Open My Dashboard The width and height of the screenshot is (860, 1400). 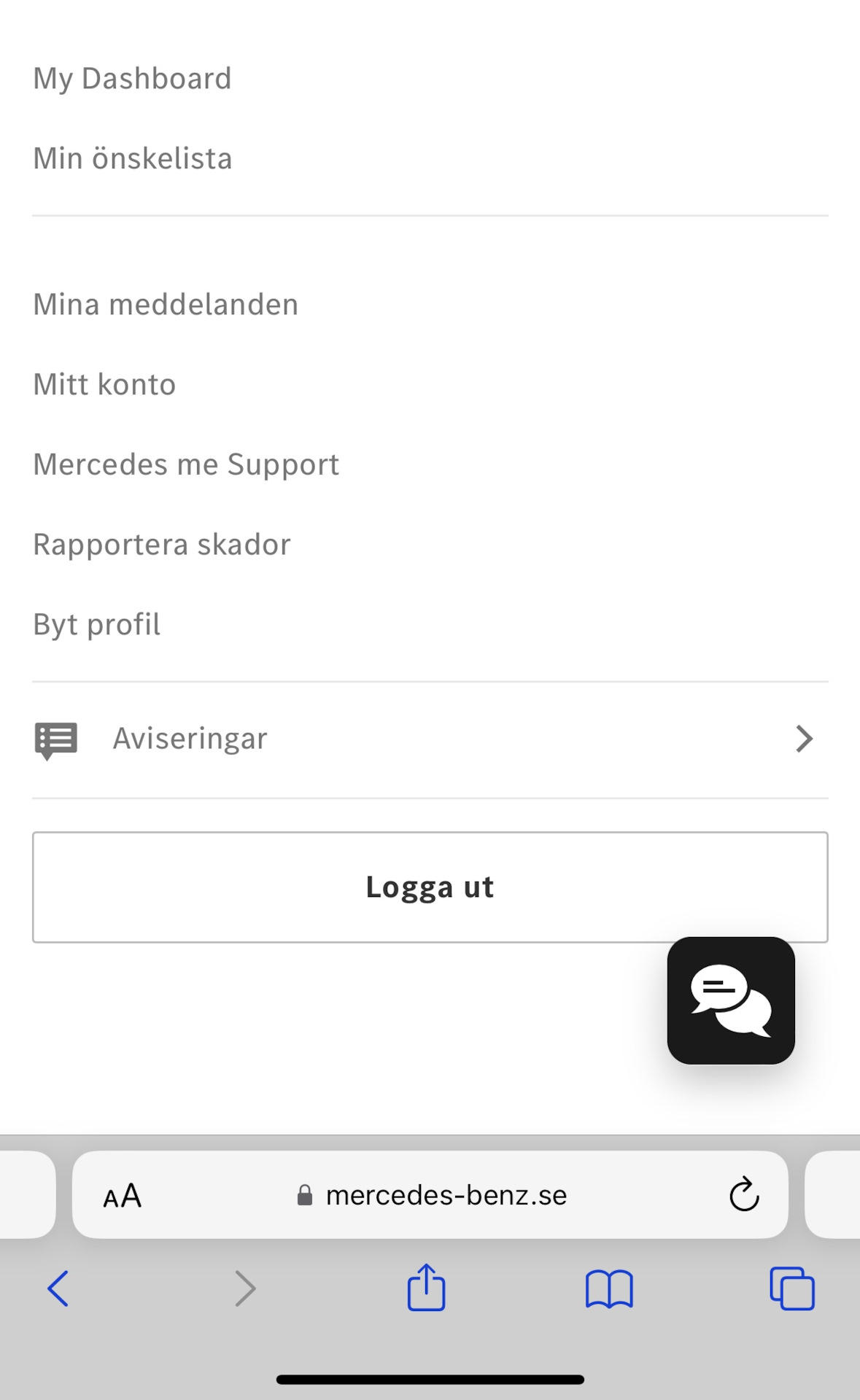coord(132,79)
